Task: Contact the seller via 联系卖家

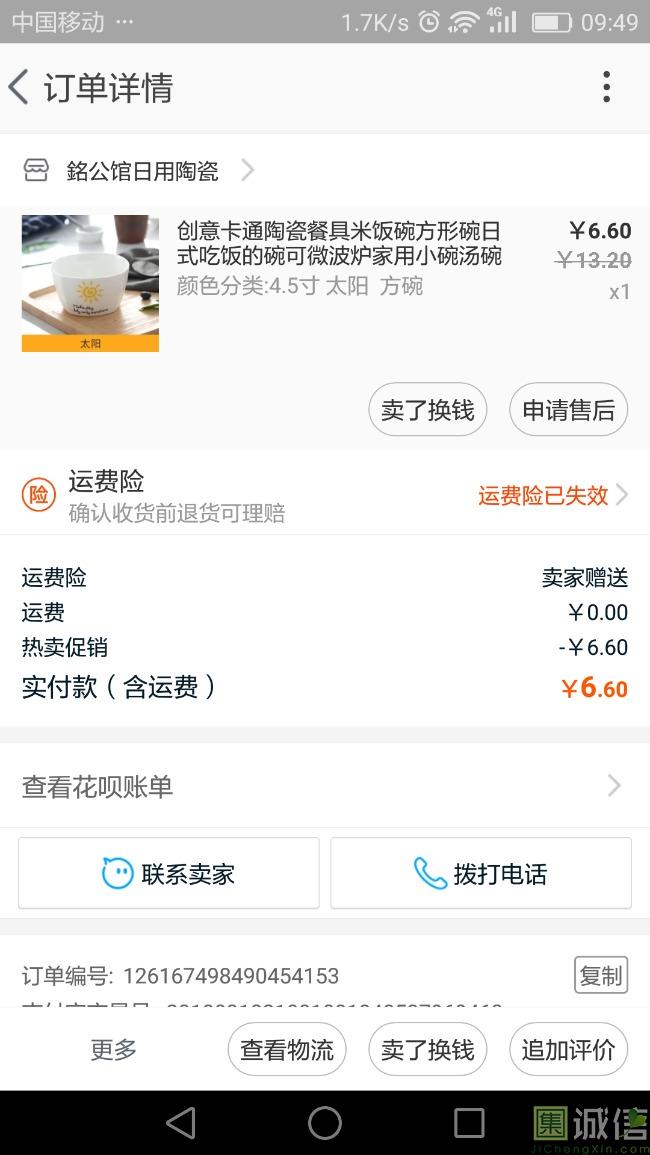Action: point(169,873)
